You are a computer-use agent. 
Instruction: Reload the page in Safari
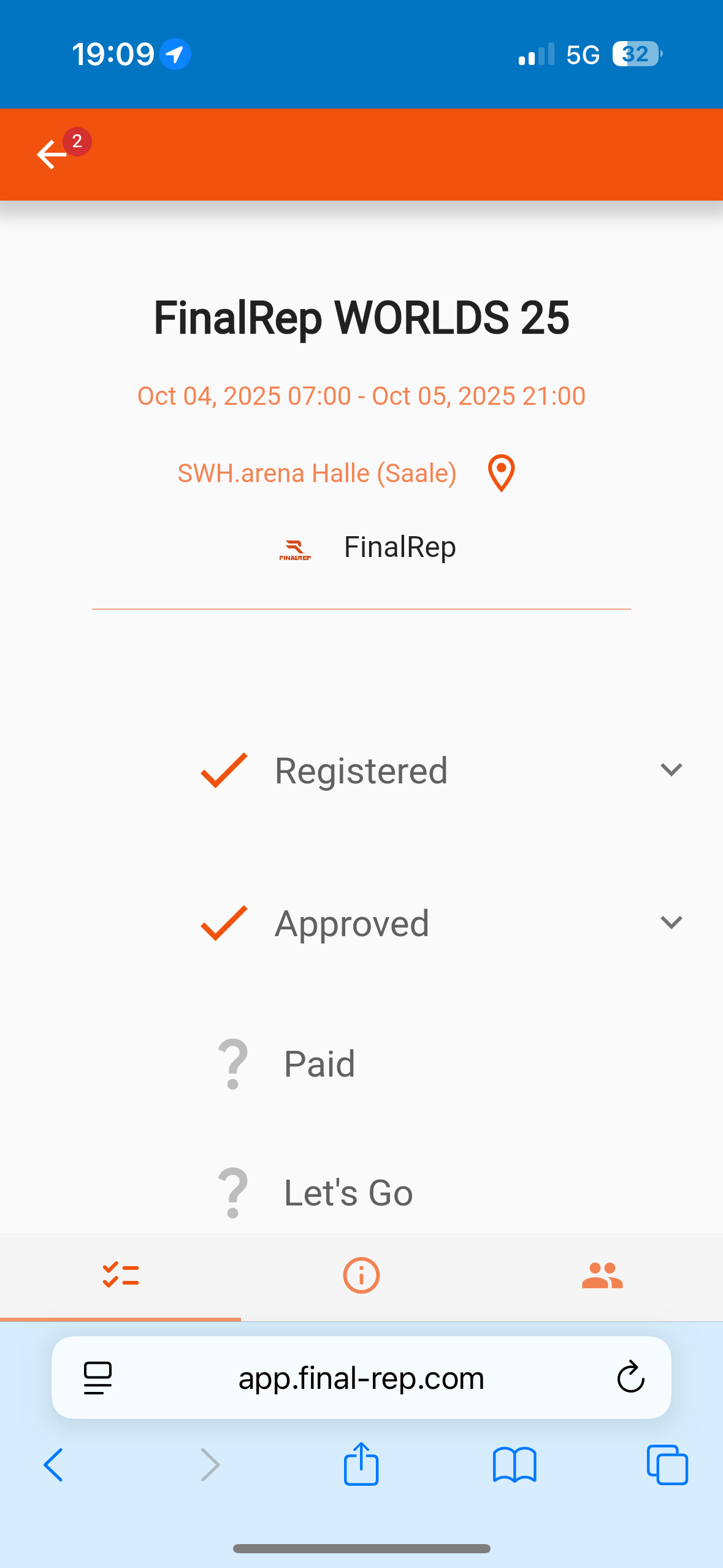click(x=630, y=1378)
